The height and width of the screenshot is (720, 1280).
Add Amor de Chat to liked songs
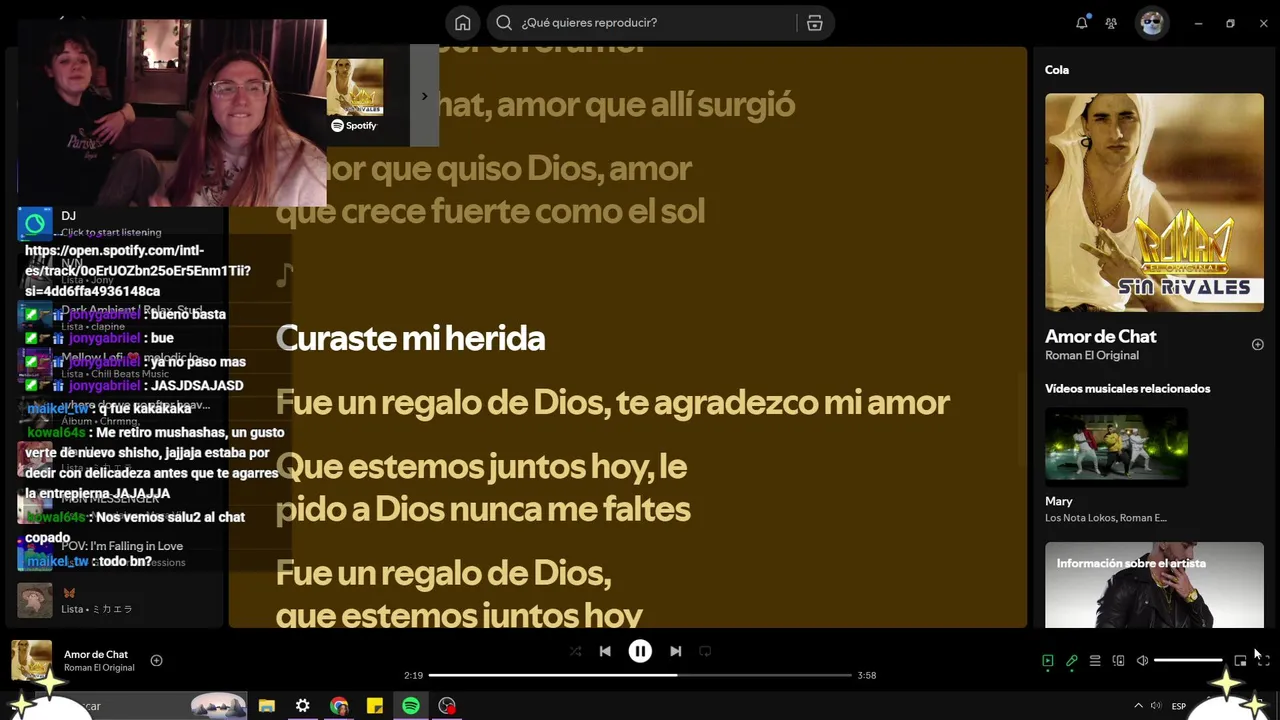[x=156, y=660]
